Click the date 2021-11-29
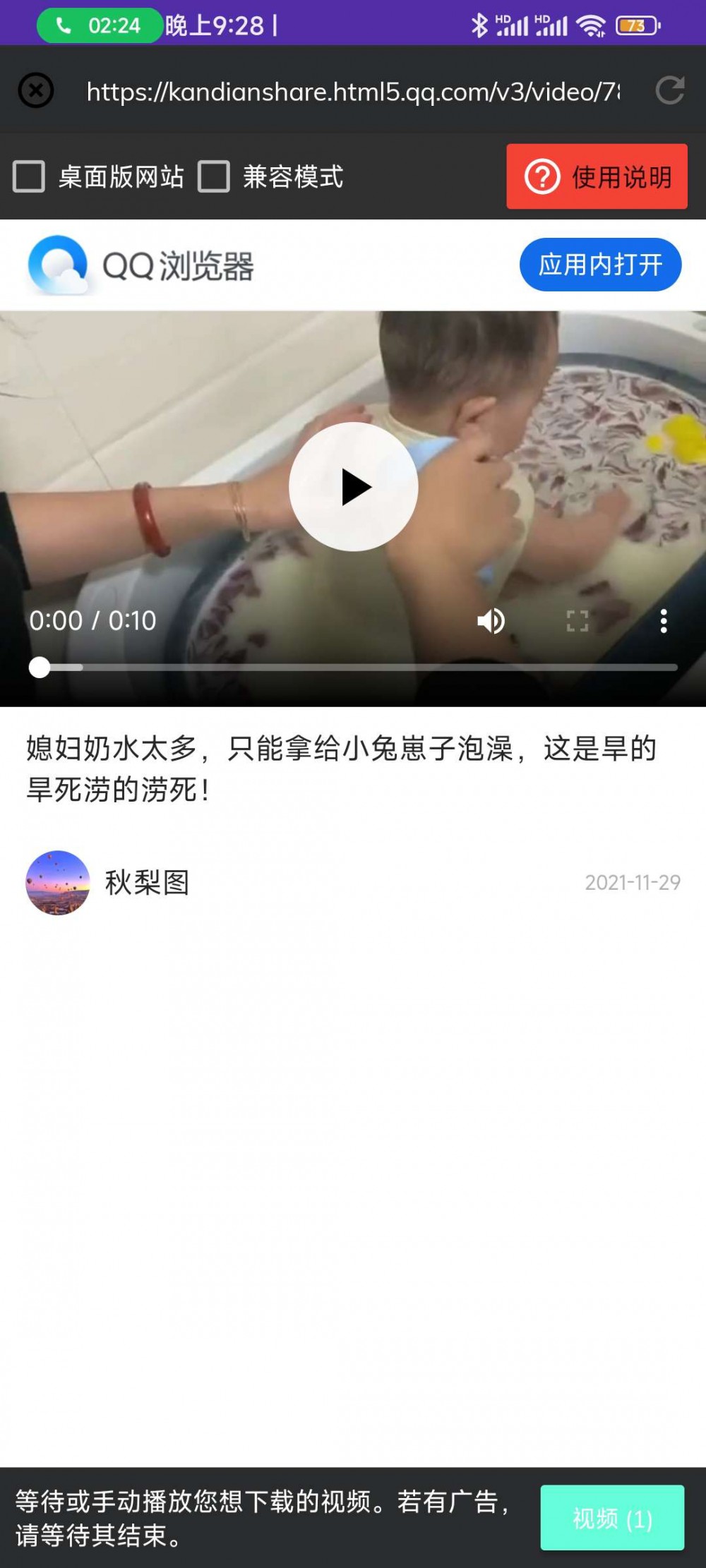 (x=632, y=882)
